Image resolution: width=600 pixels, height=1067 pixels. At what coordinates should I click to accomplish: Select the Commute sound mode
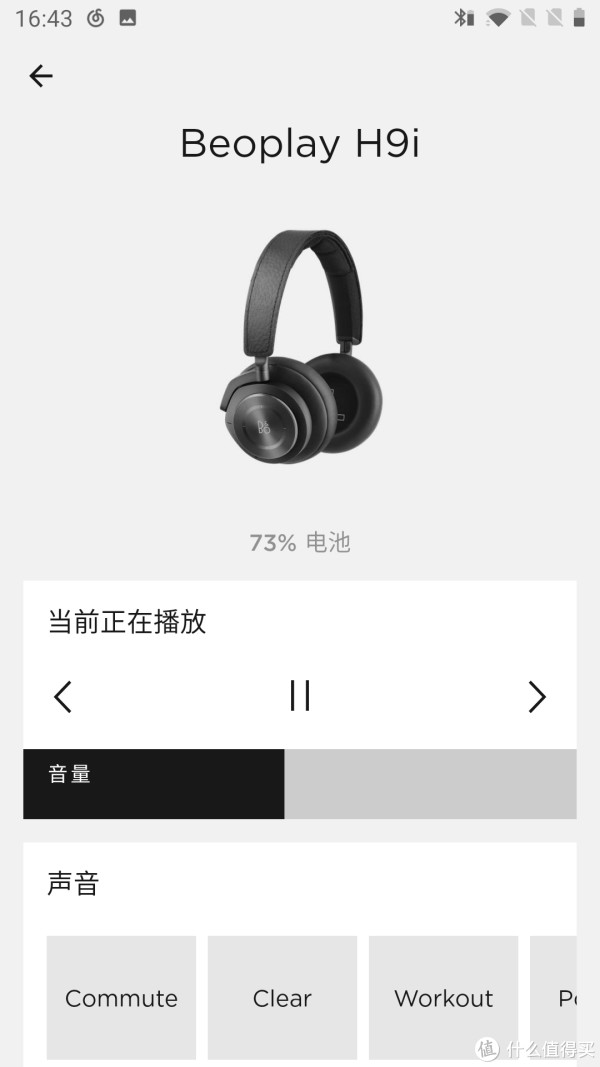121,997
